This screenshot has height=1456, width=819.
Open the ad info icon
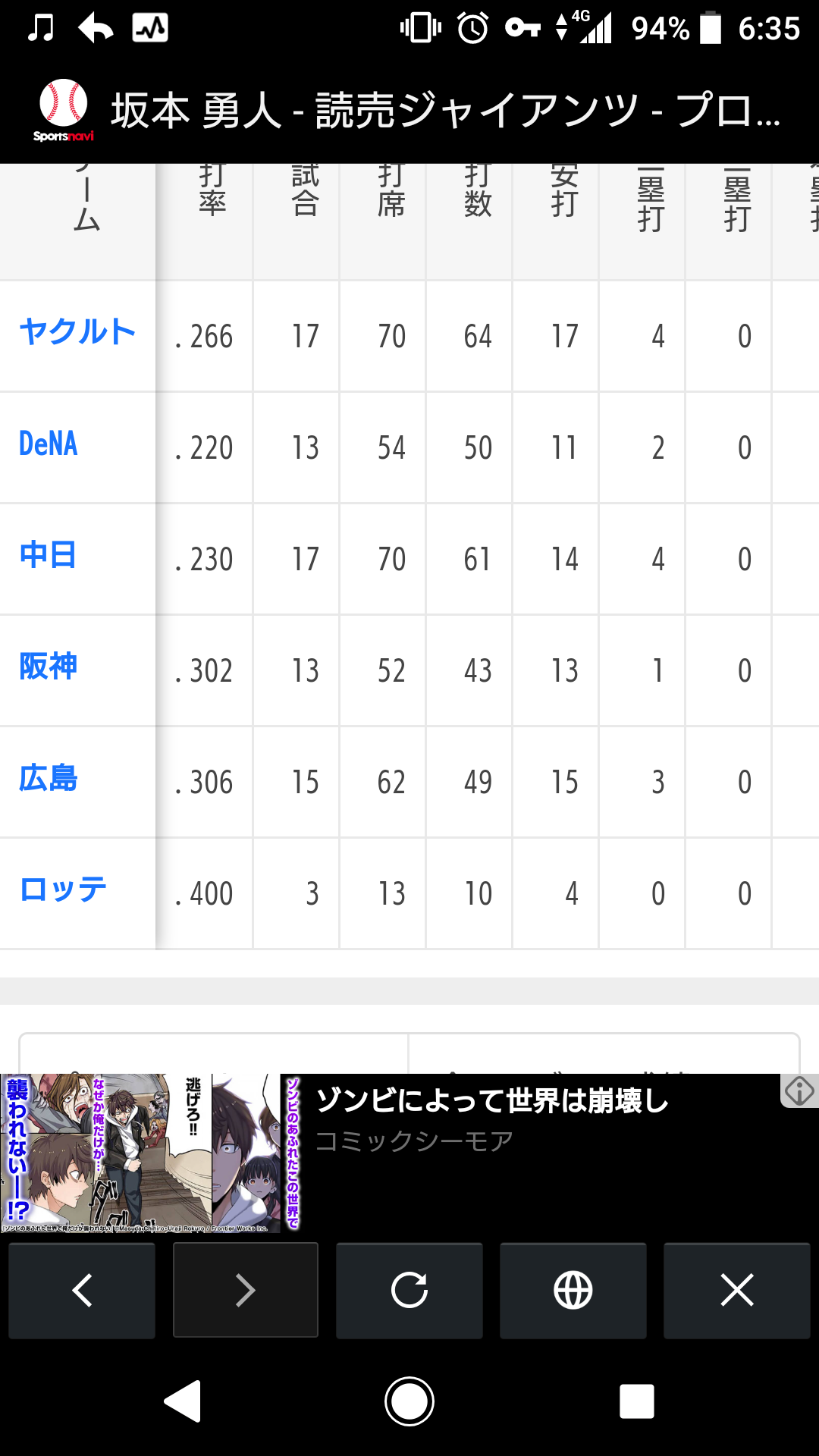pyautogui.click(x=799, y=1091)
